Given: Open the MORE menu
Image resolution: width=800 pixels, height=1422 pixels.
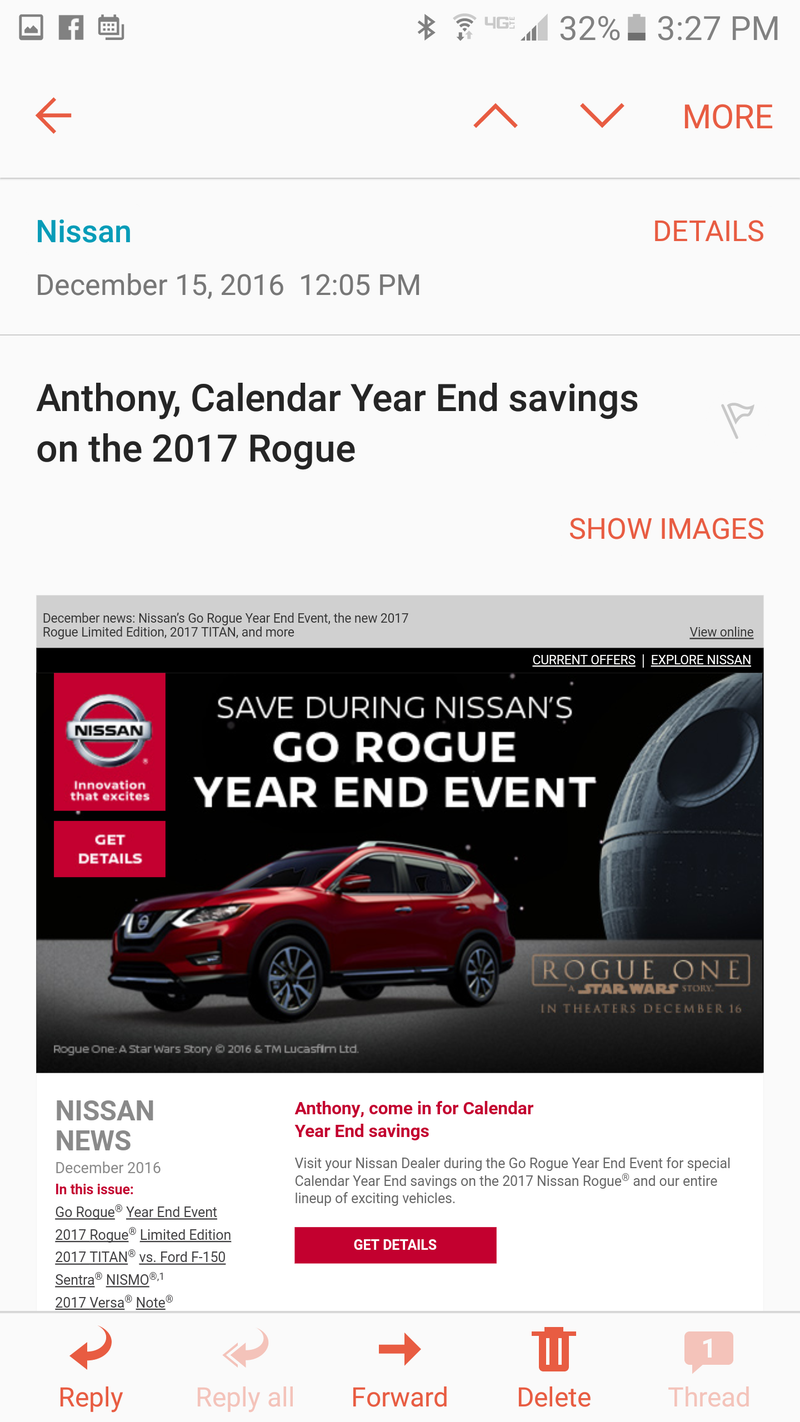Looking at the screenshot, I should (727, 117).
